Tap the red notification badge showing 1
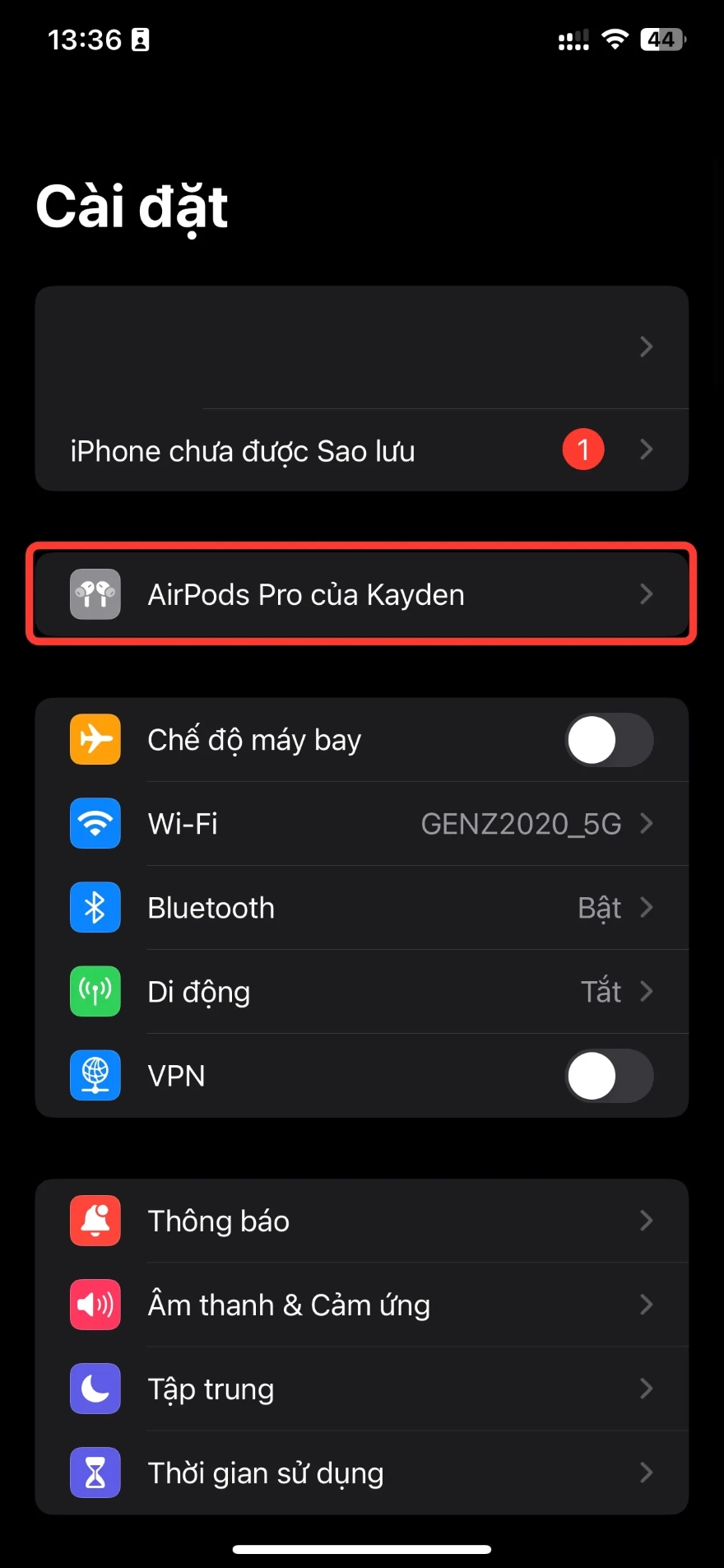 [x=582, y=449]
